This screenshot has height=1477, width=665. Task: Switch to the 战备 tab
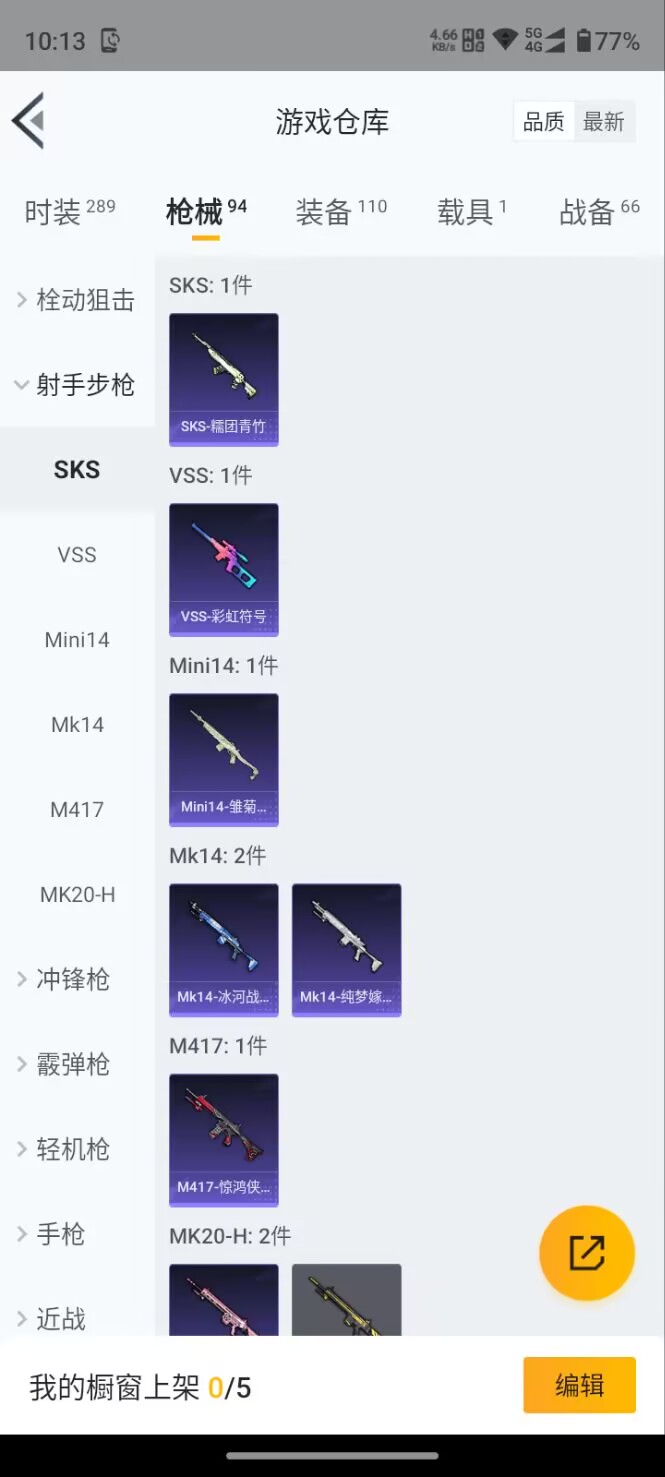(598, 211)
